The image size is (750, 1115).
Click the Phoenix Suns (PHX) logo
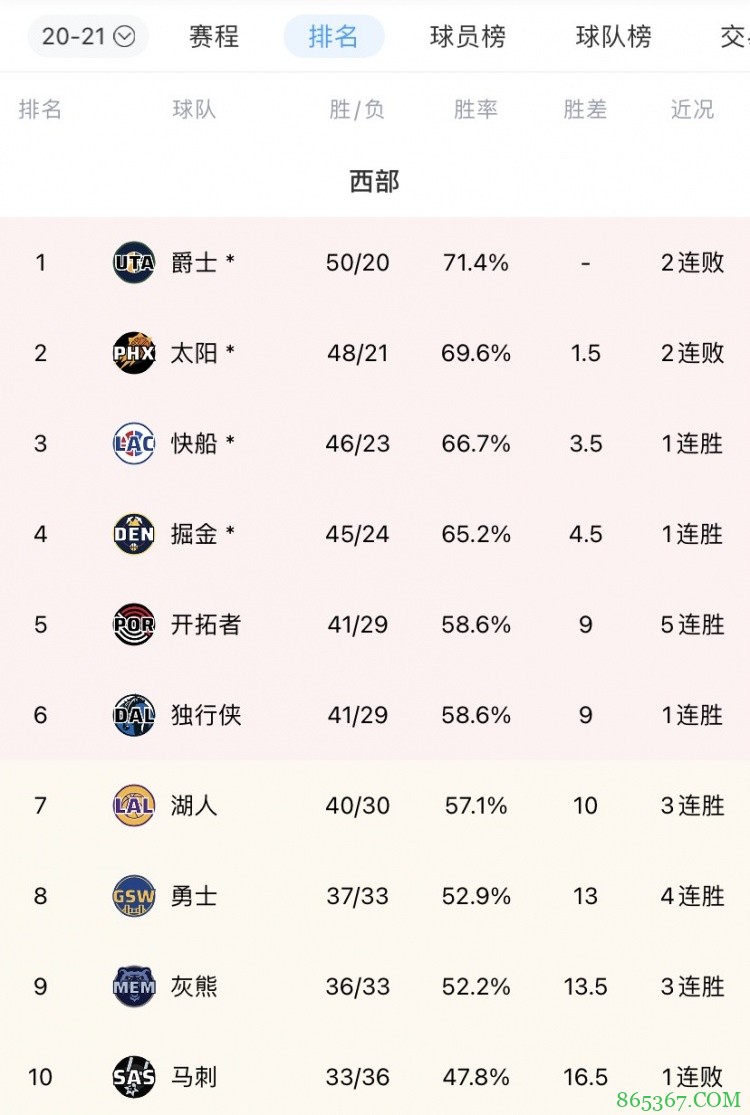pos(133,352)
